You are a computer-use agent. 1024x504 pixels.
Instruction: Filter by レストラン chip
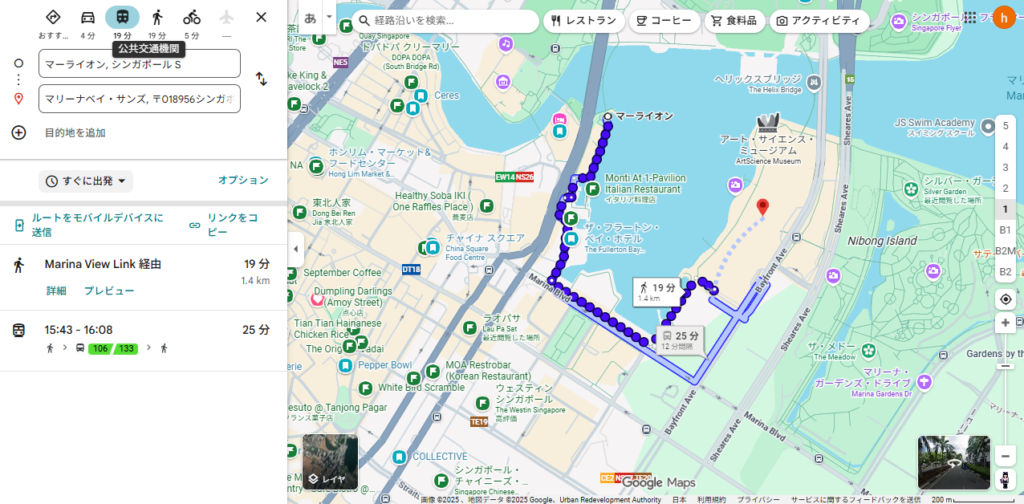[x=582, y=20]
